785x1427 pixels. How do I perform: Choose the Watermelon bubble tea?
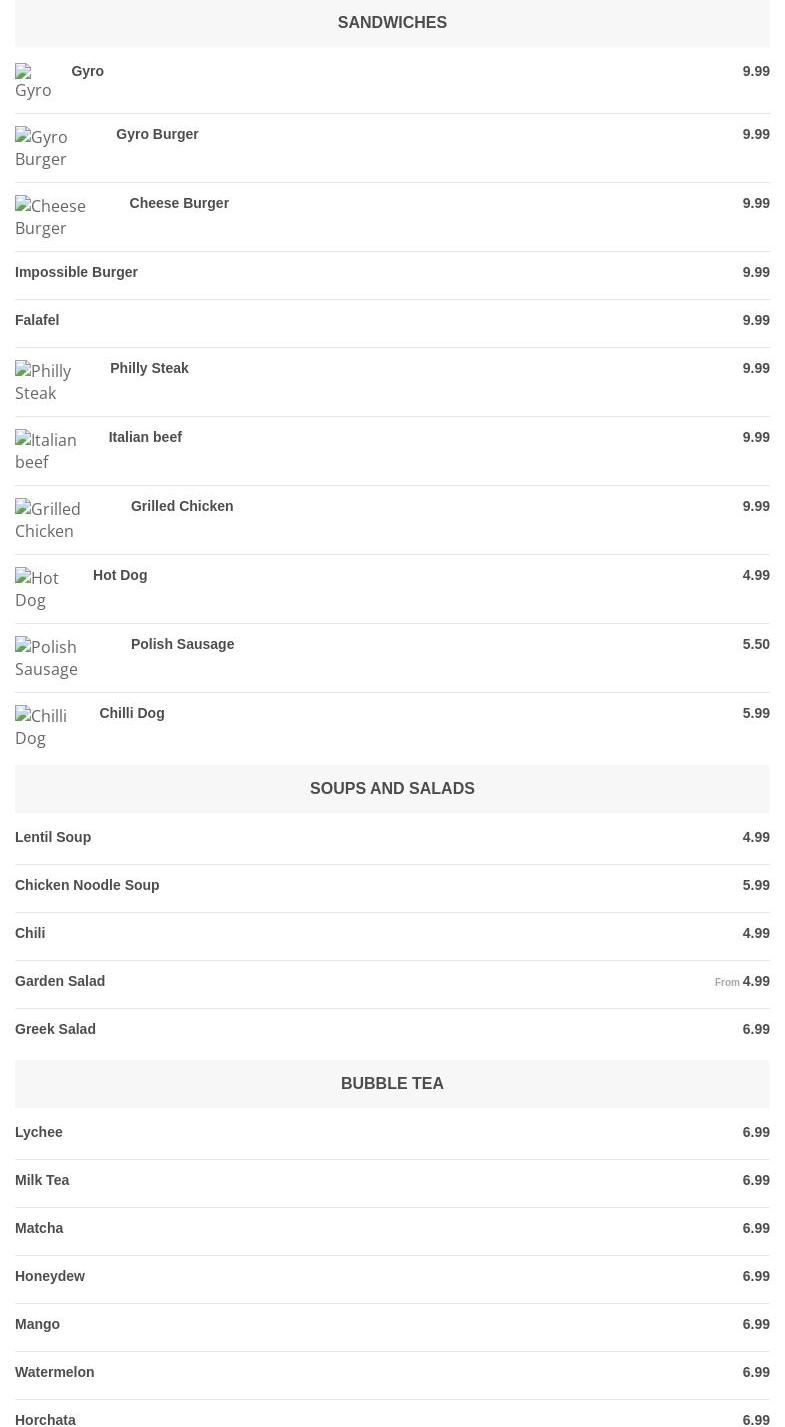pos(55,1372)
